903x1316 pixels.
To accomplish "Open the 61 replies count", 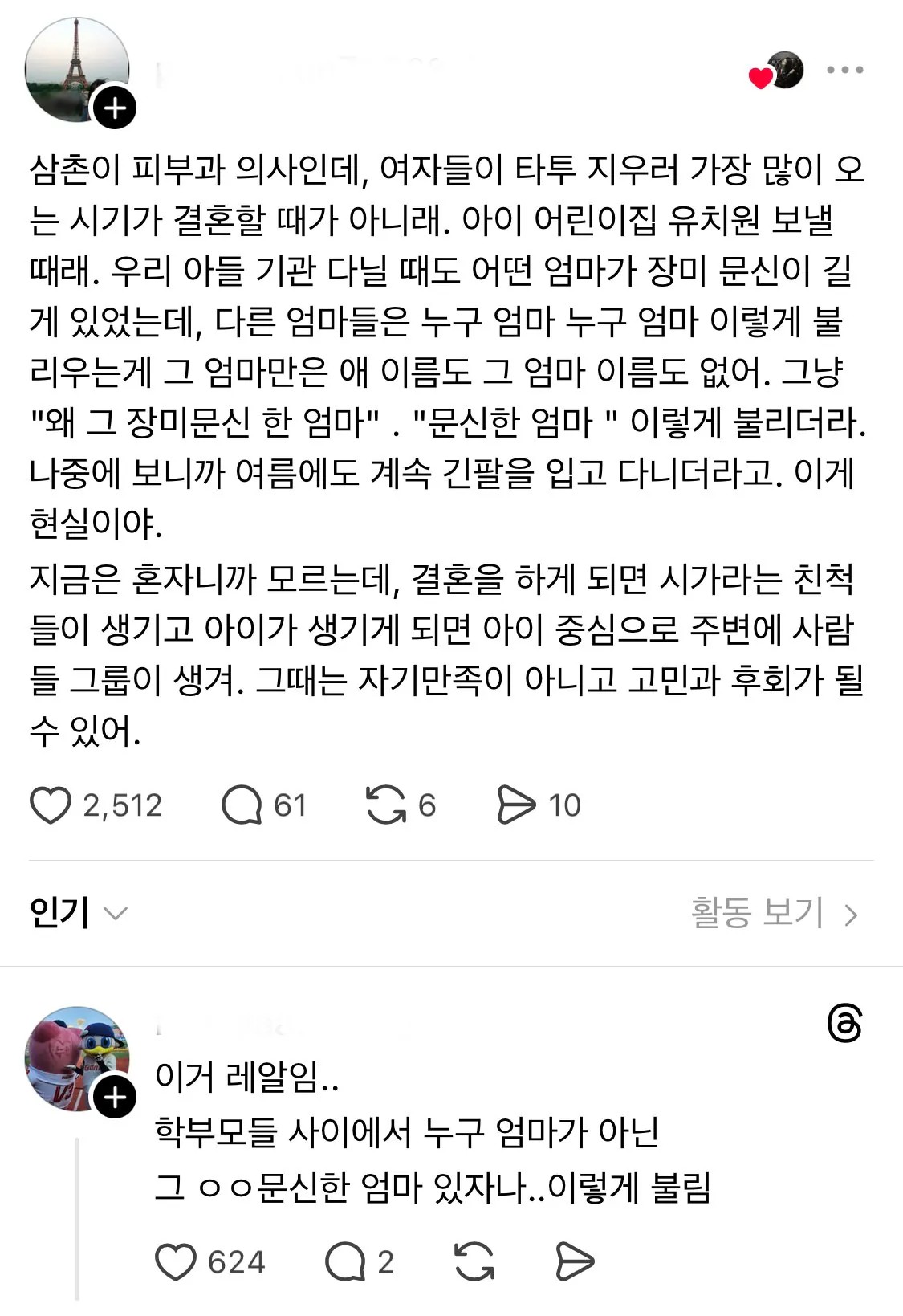I will coord(291,805).
